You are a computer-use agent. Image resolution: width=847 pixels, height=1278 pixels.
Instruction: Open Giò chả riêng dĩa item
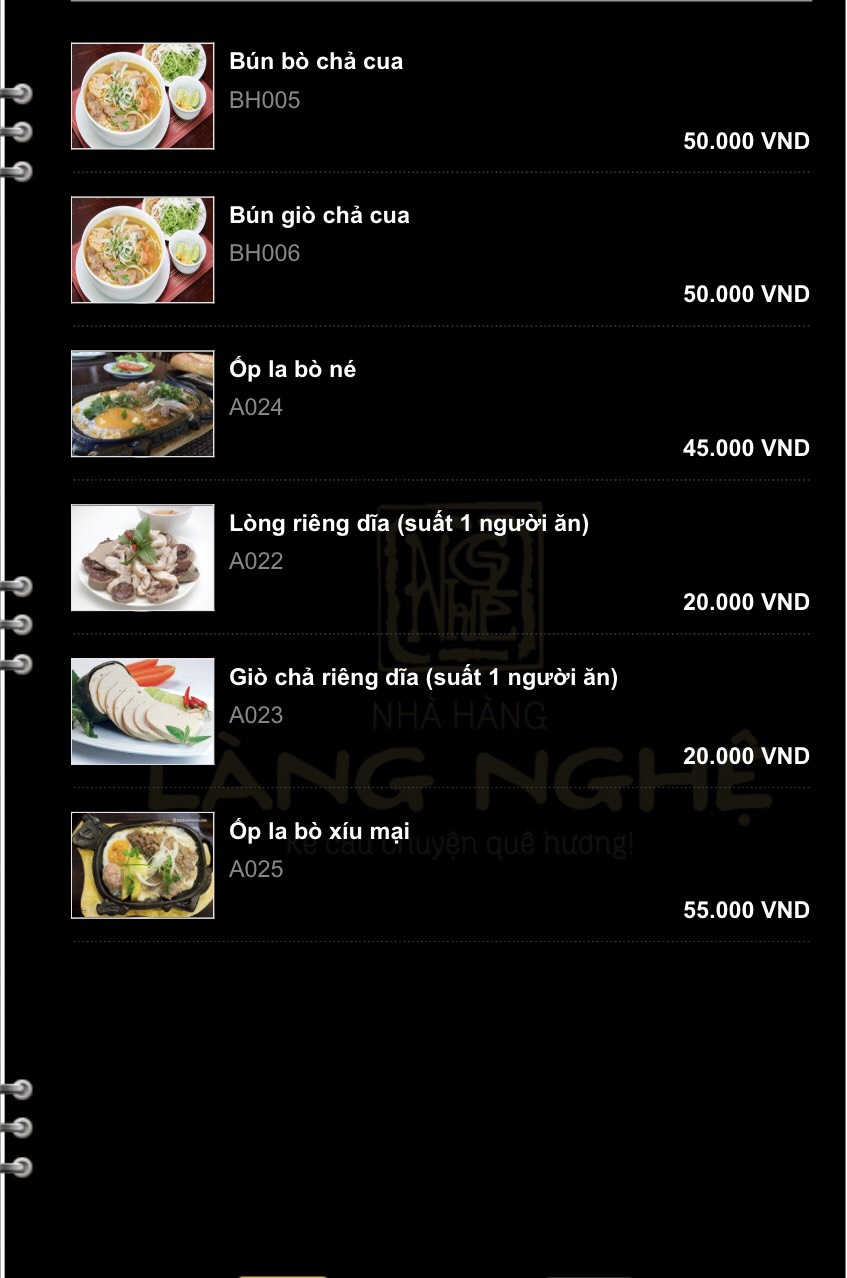(x=423, y=678)
